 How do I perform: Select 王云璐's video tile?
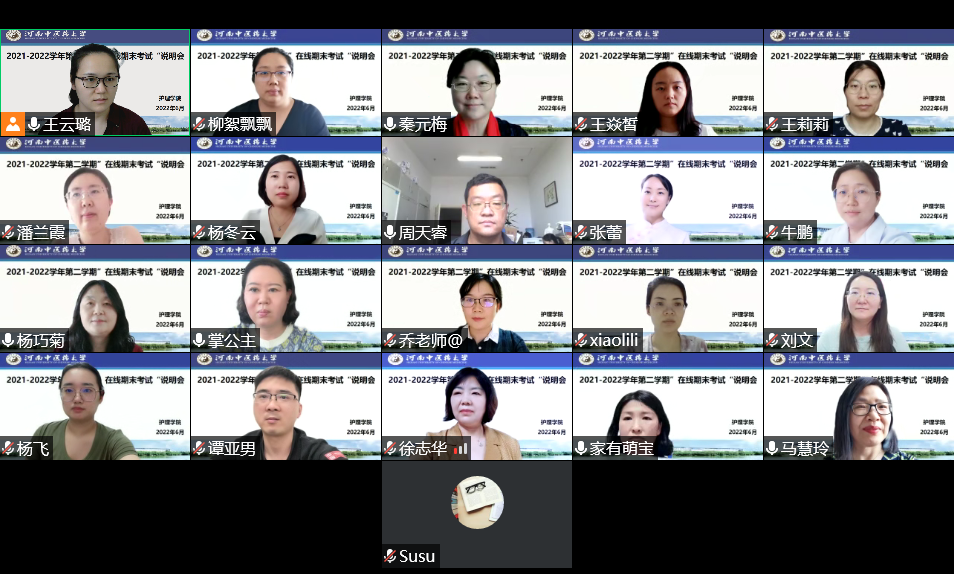tap(95, 82)
